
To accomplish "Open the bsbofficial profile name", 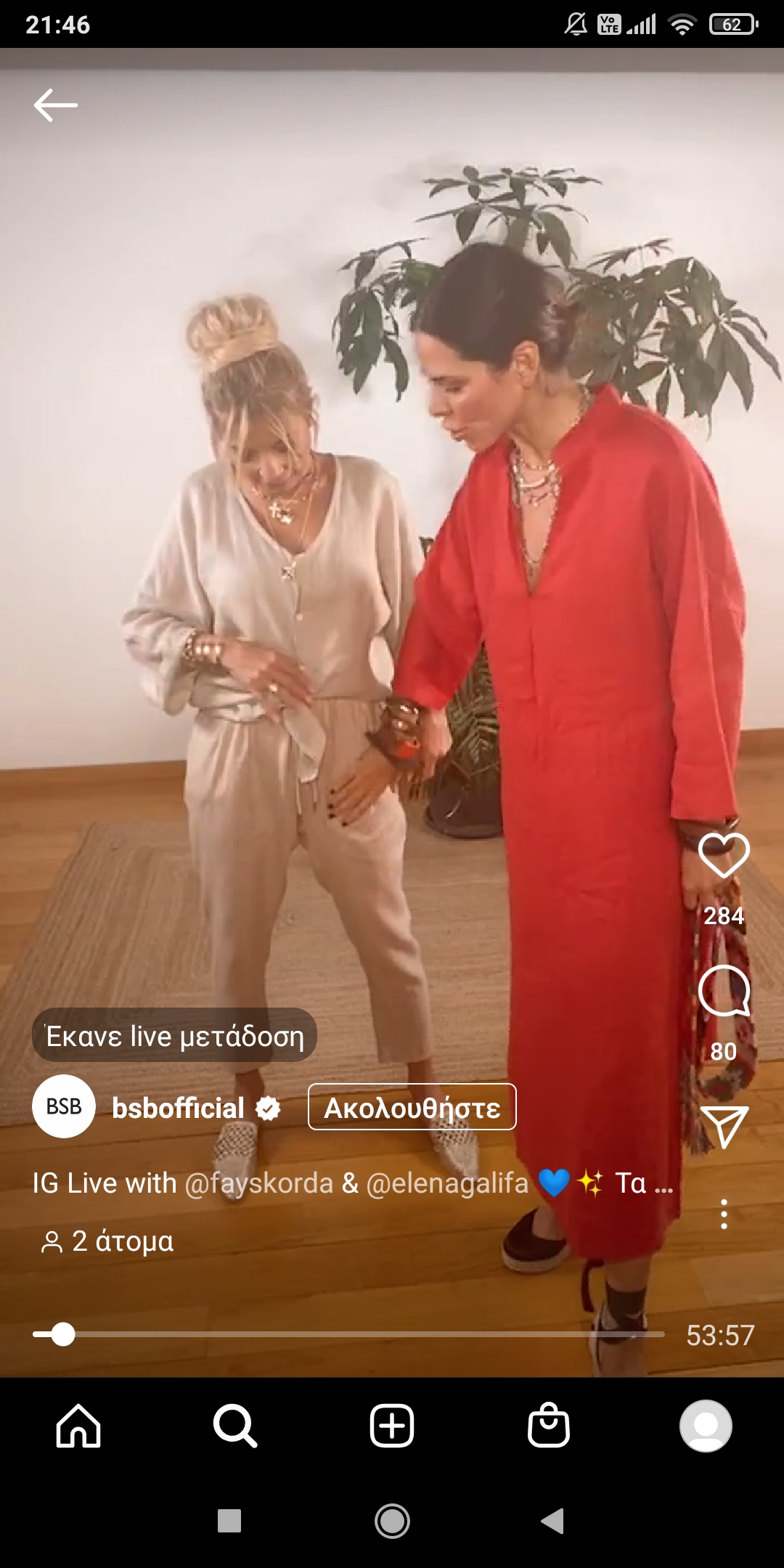I will coord(178,1108).
